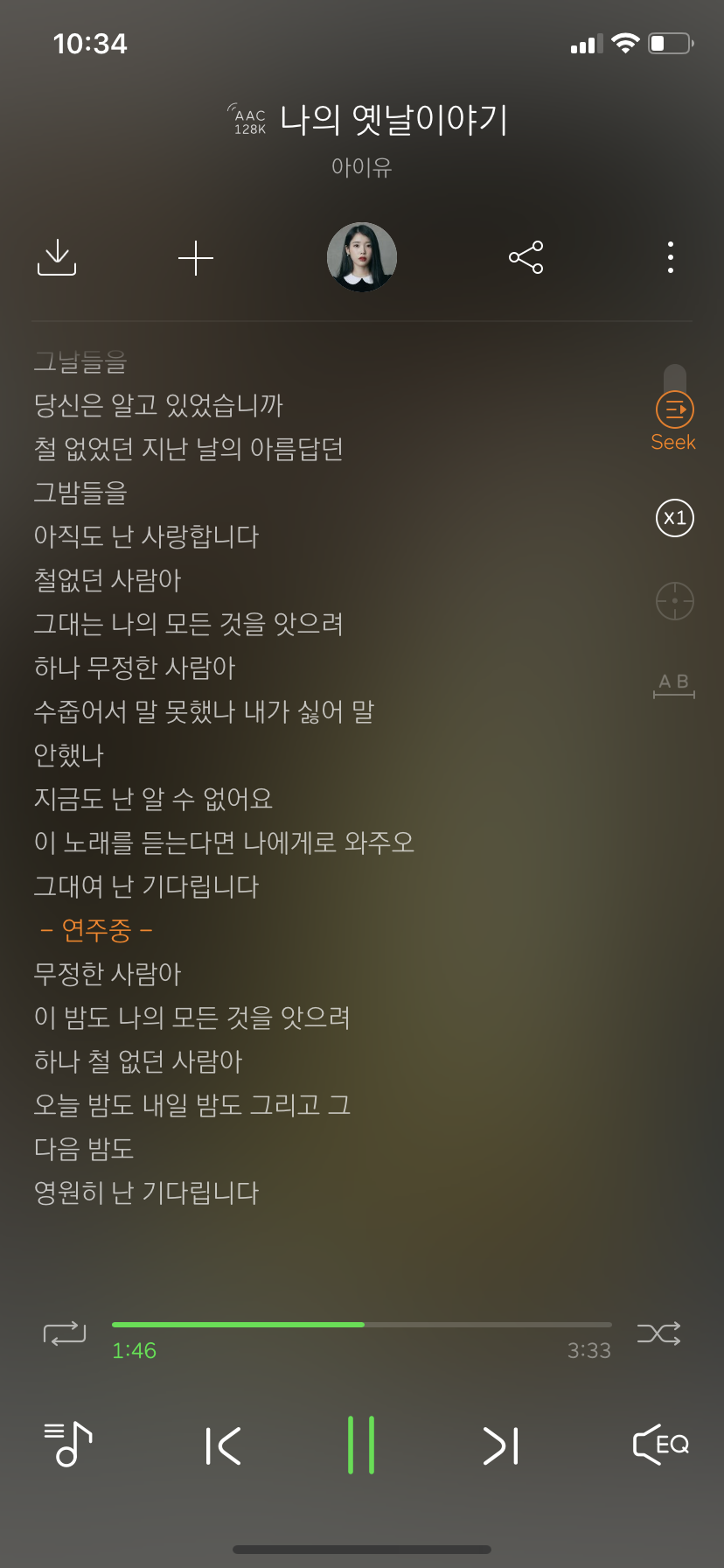
Task: Pause the current song
Action: coord(362,1445)
